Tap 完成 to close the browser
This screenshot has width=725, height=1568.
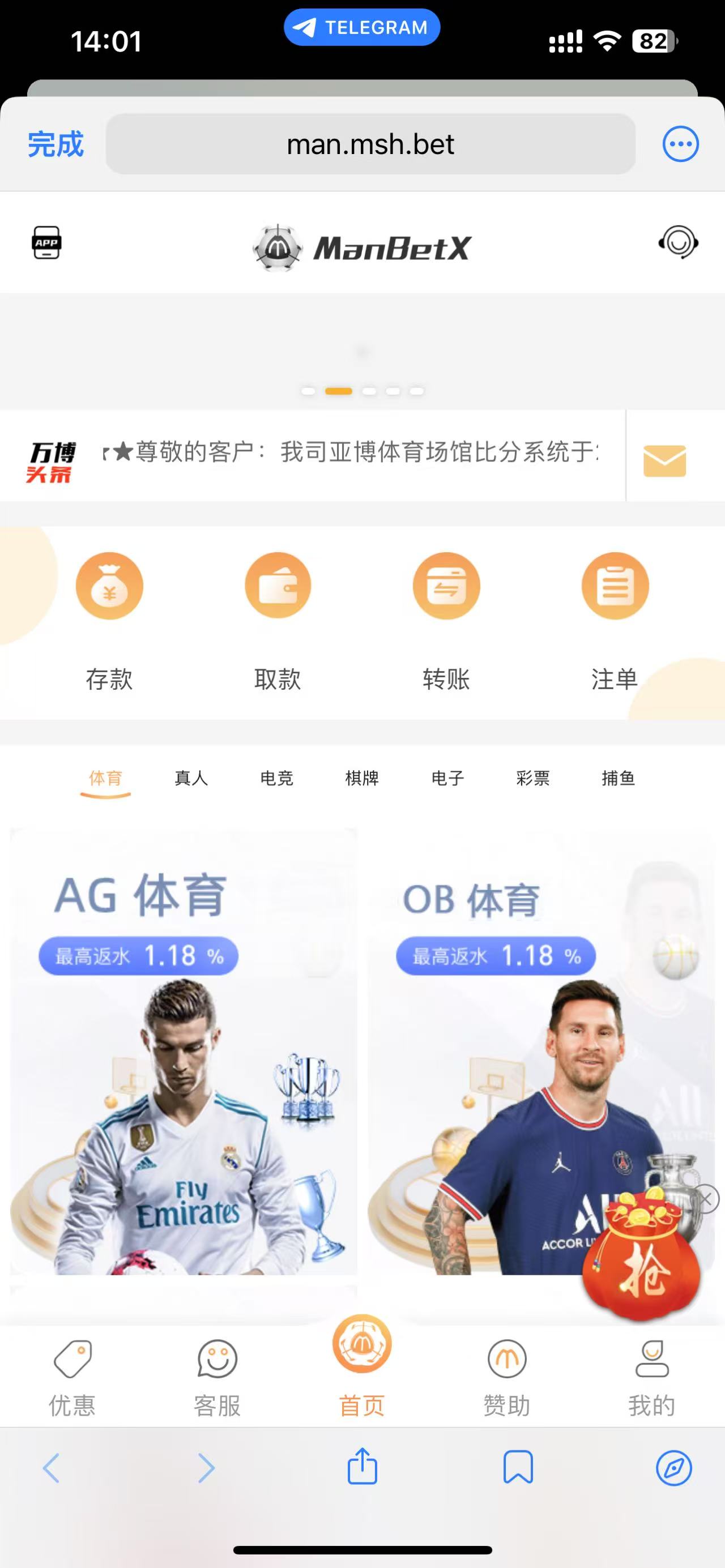tap(56, 144)
